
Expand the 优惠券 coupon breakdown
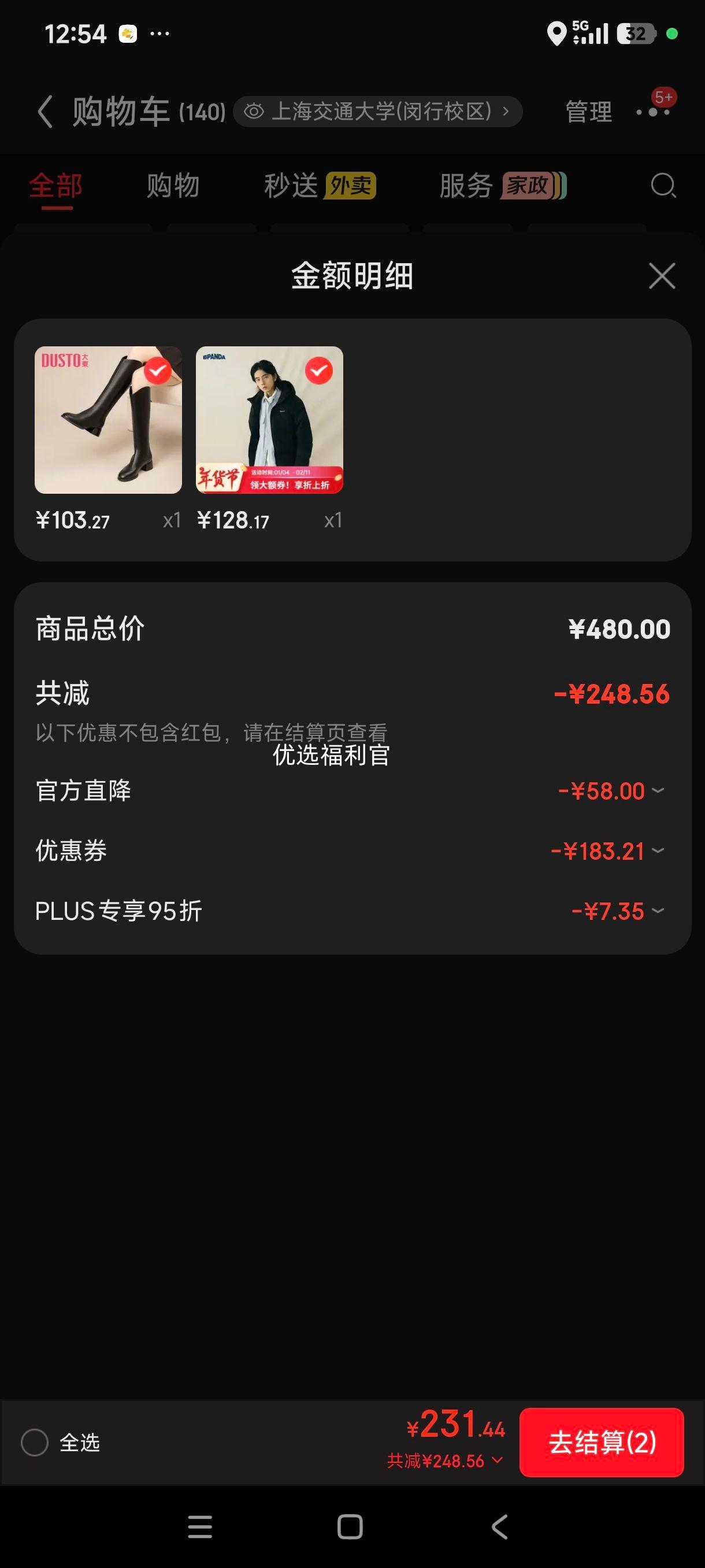click(x=658, y=851)
